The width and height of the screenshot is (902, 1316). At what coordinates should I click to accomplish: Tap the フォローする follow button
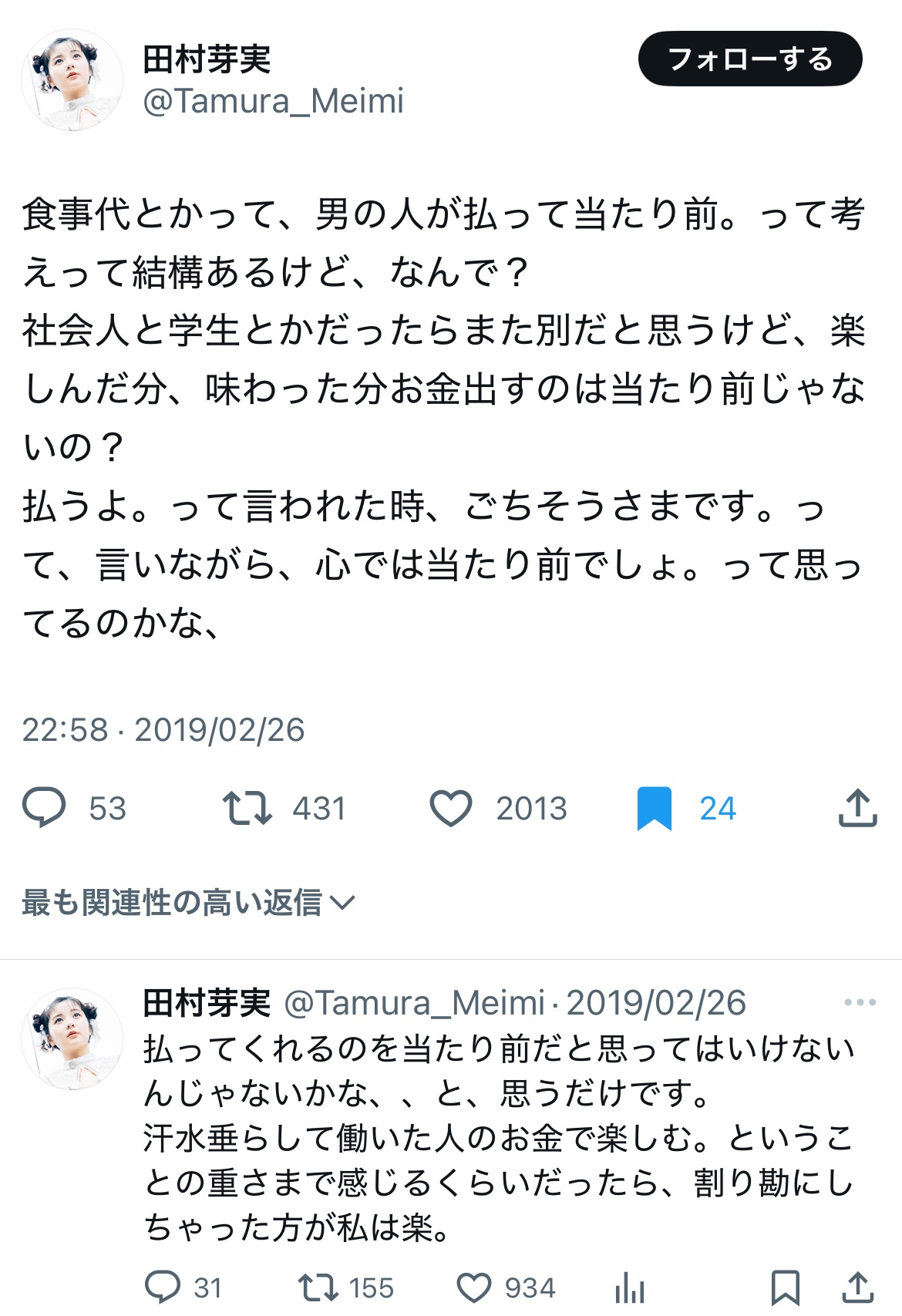749,59
